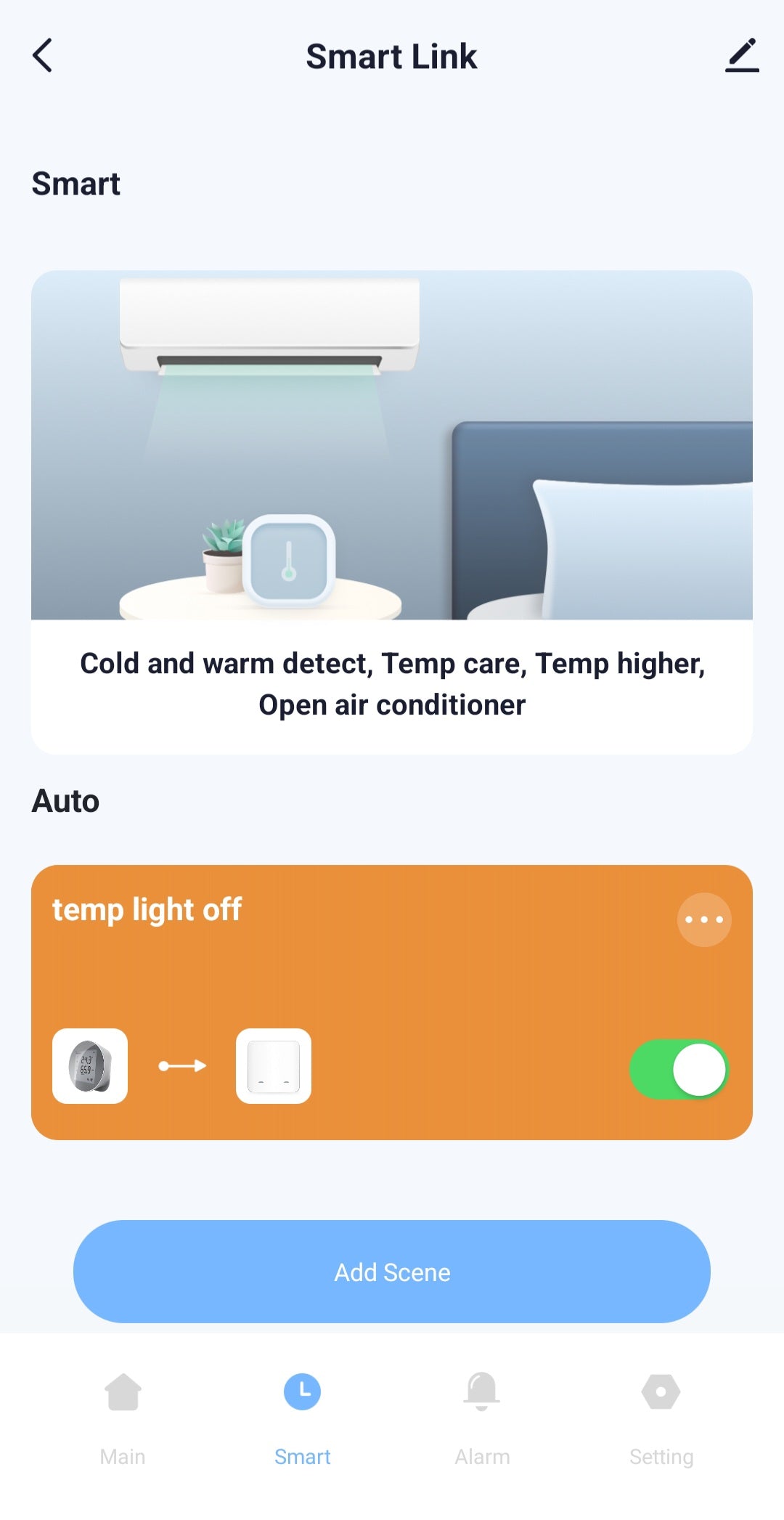Go to the Setting tab
Viewport: 784px width, 1520px height.
click(661, 1416)
